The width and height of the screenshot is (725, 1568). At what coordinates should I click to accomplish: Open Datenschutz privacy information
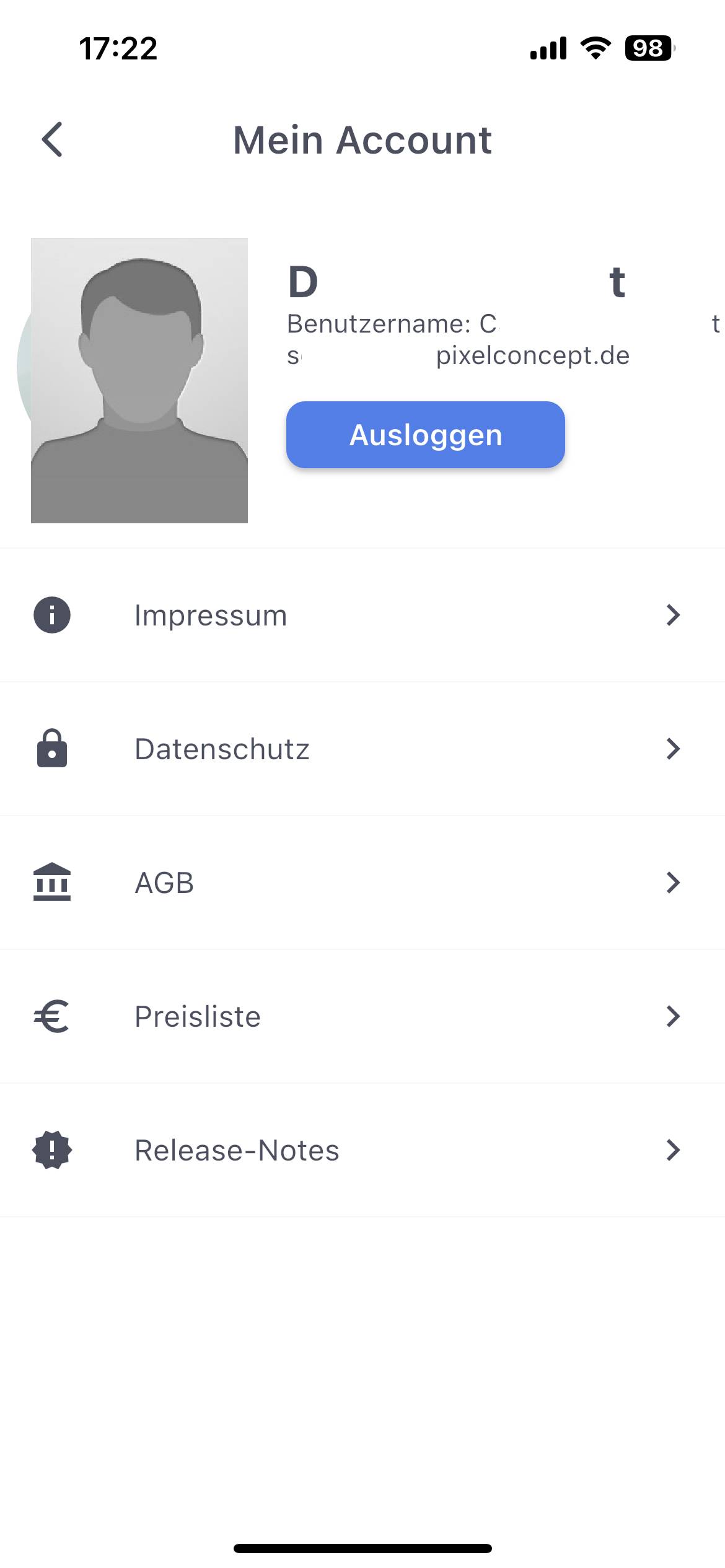tap(362, 749)
